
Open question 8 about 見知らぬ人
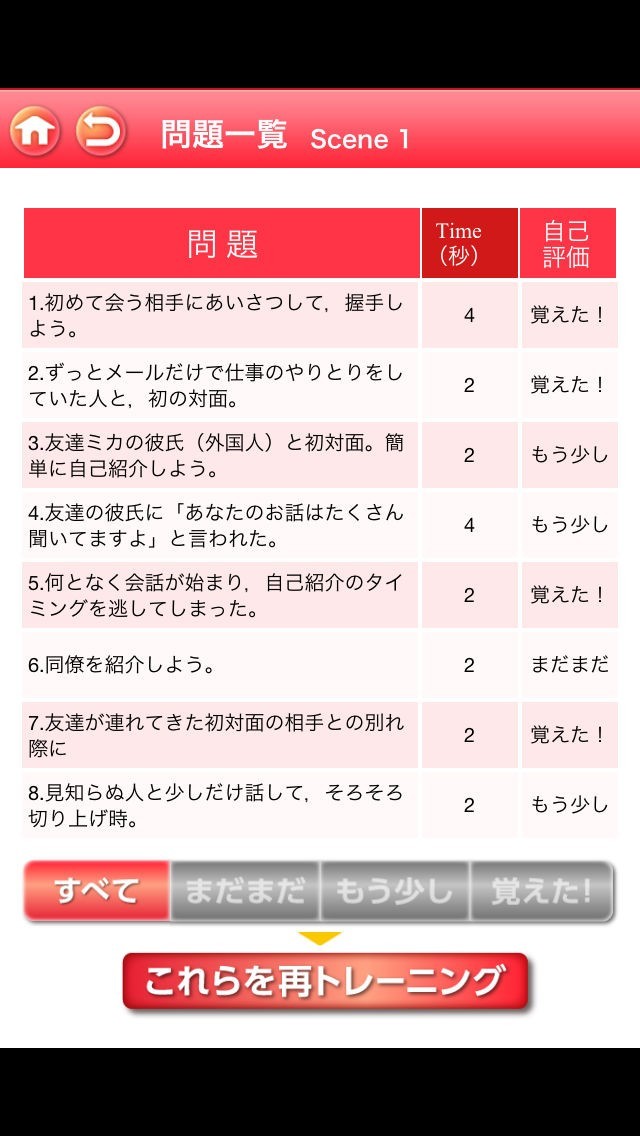[220, 805]
